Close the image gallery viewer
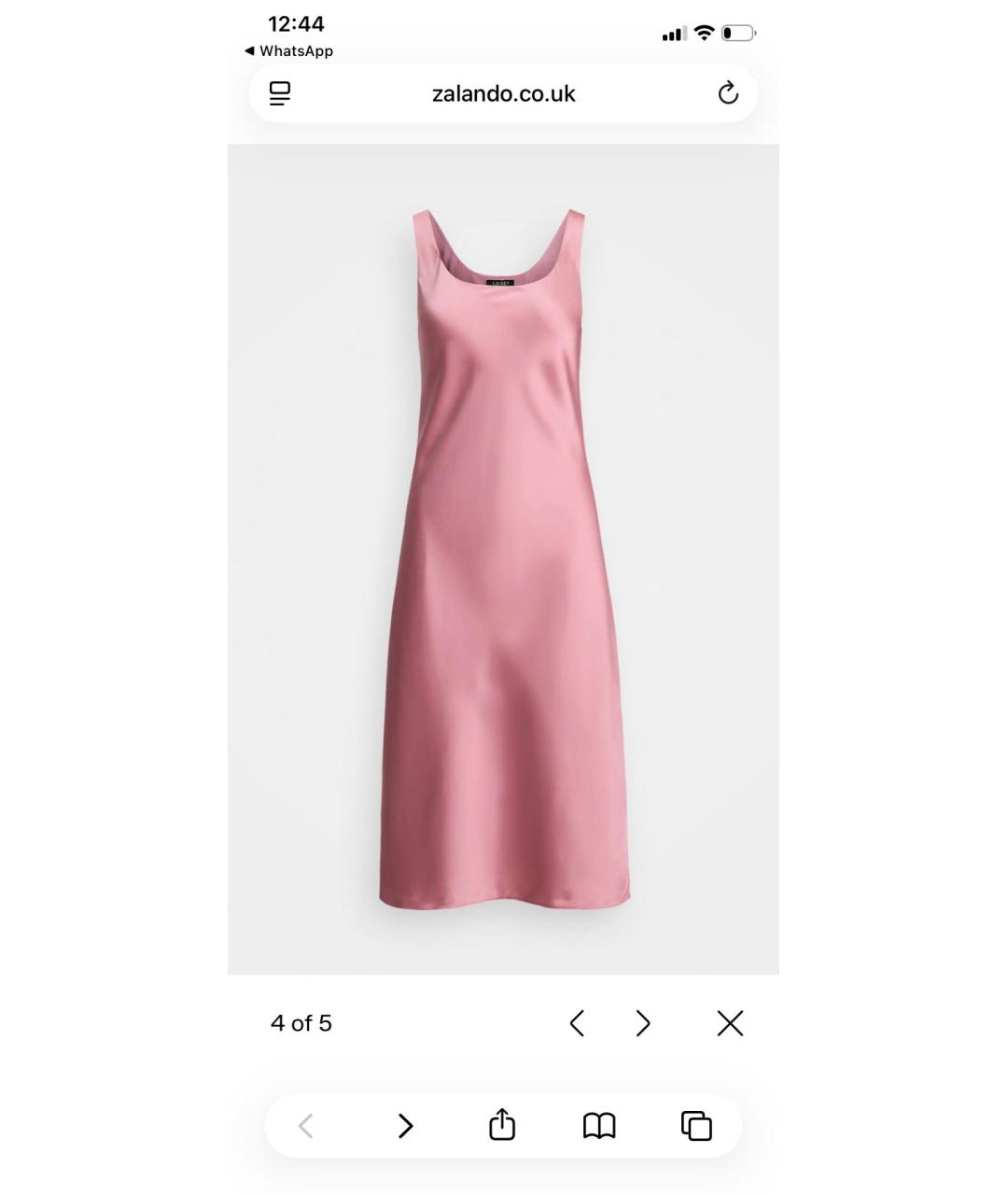Viewport: 1008px width, 1195px height. (x=730, y=1023)
